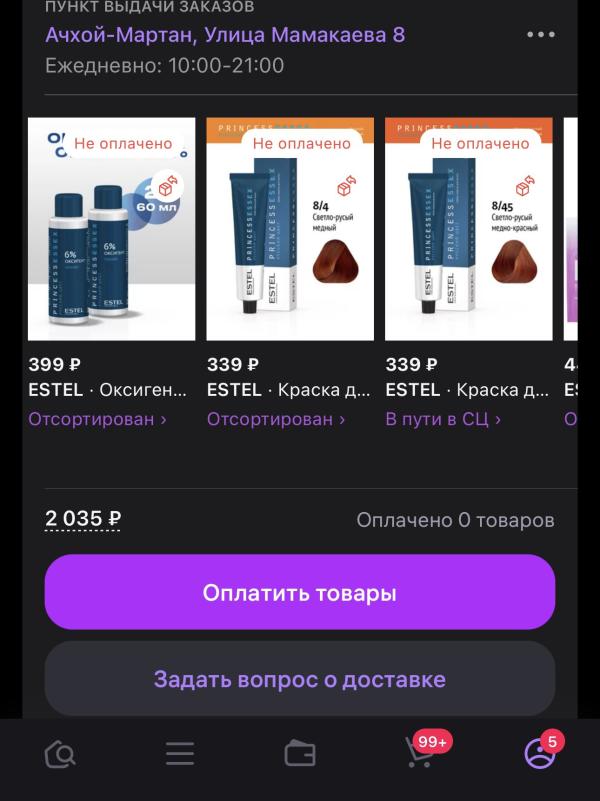Show breakdown of the 2 035 ₽ total
Viewport: 600px width, 801px height.
coord(83,519)
